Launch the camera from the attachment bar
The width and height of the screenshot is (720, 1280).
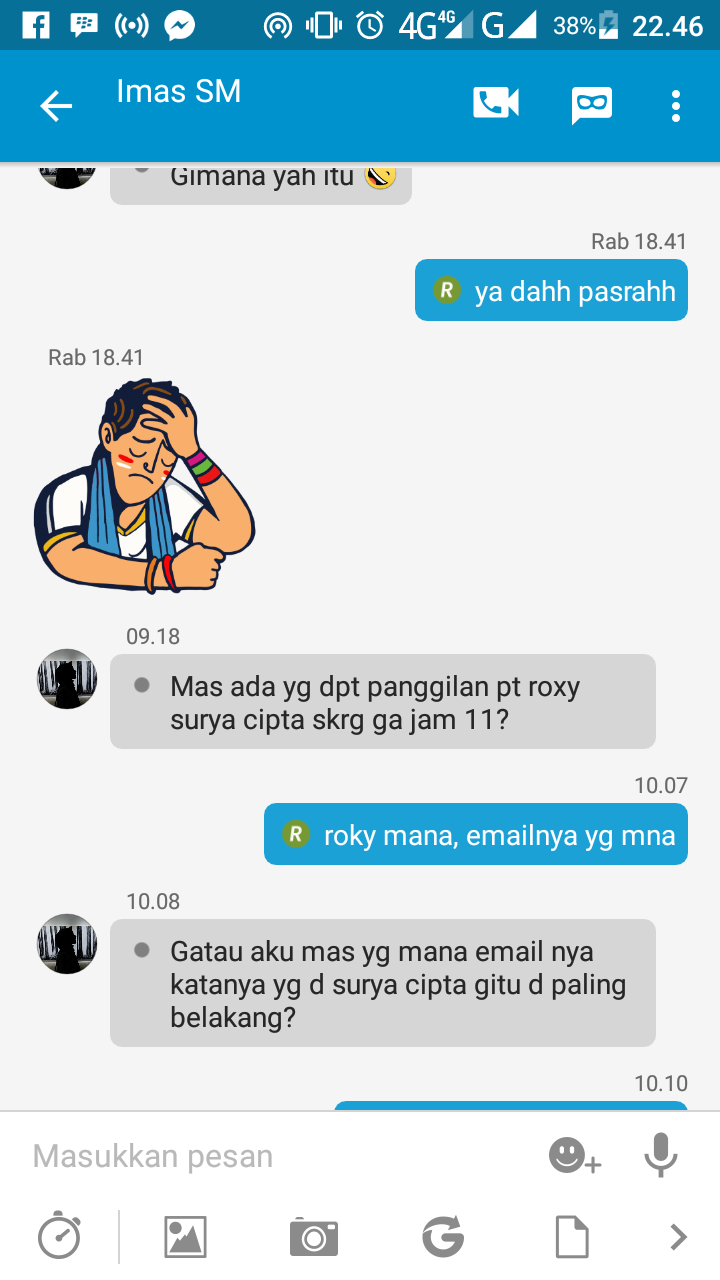tap(313, 1236)
